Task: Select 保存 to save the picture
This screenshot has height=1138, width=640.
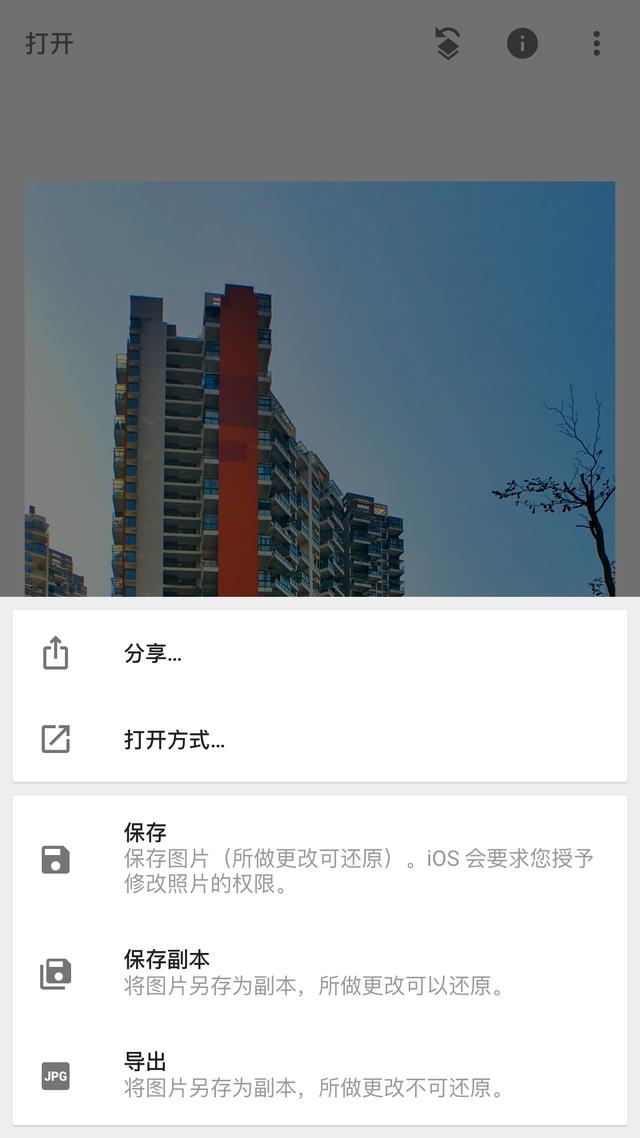Action: (x=320, y=858)
